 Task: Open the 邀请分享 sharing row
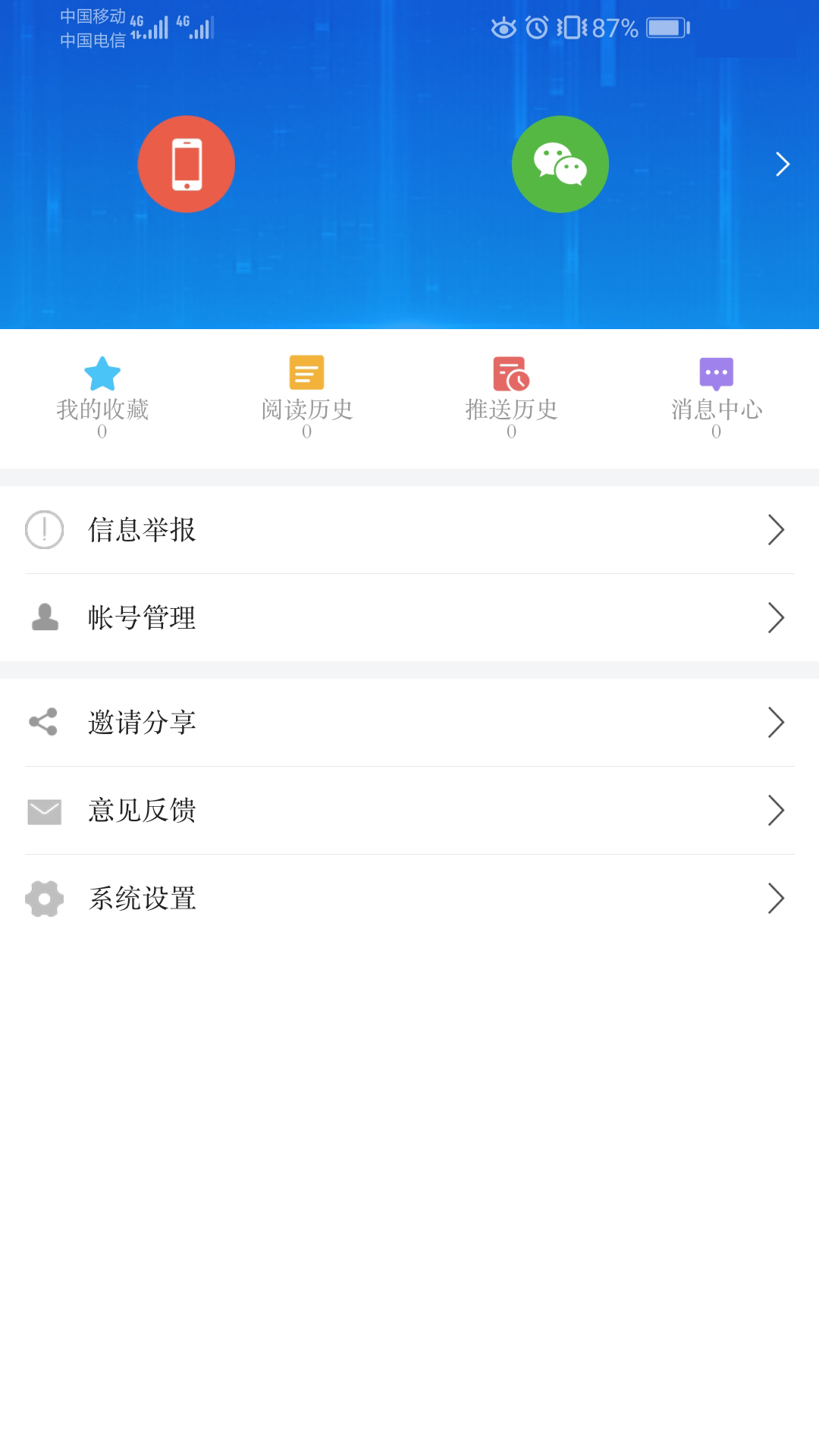click(409, 723)
